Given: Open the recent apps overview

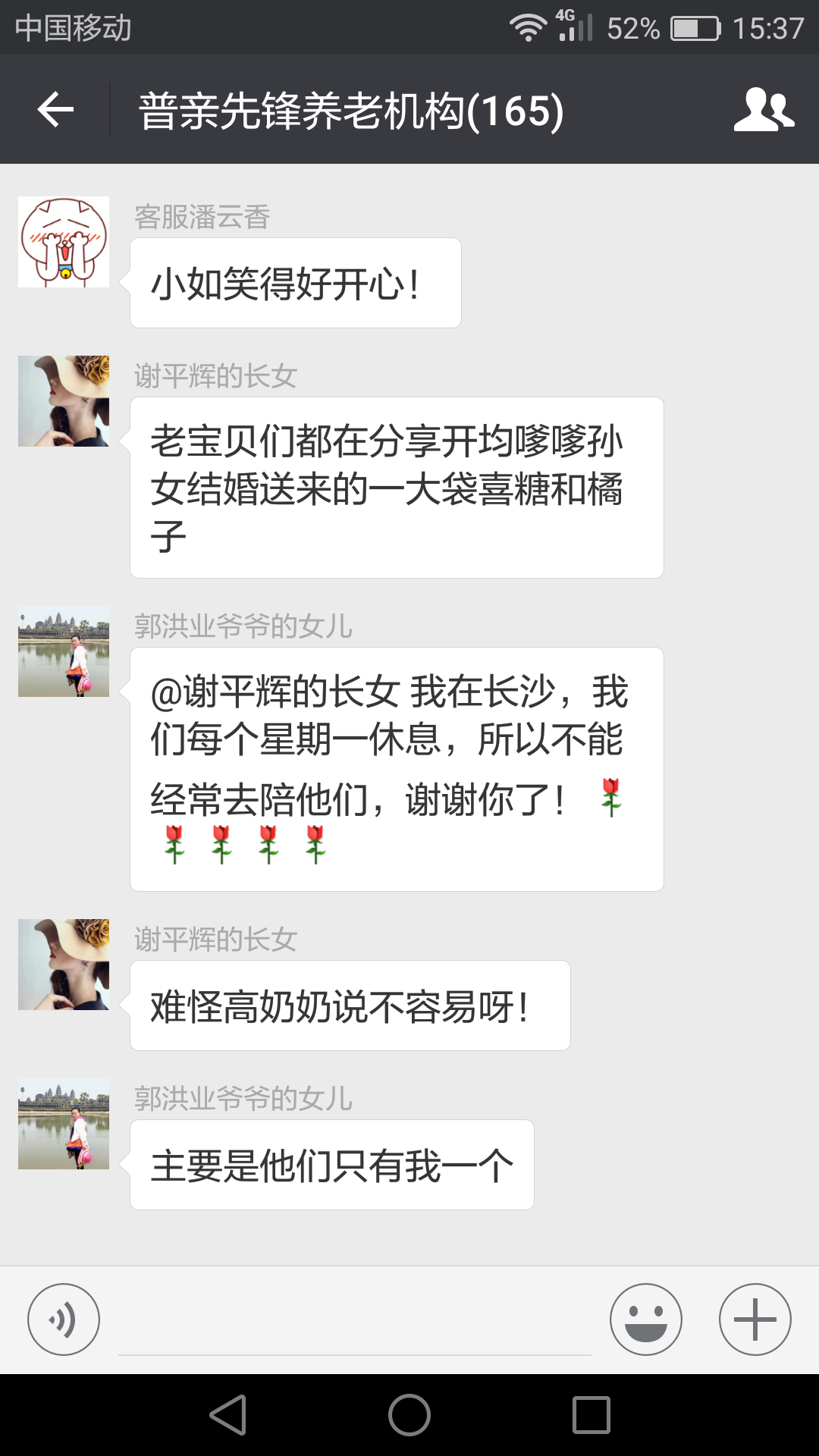Looking at the screenshot, I should [x=591, y=1415].
